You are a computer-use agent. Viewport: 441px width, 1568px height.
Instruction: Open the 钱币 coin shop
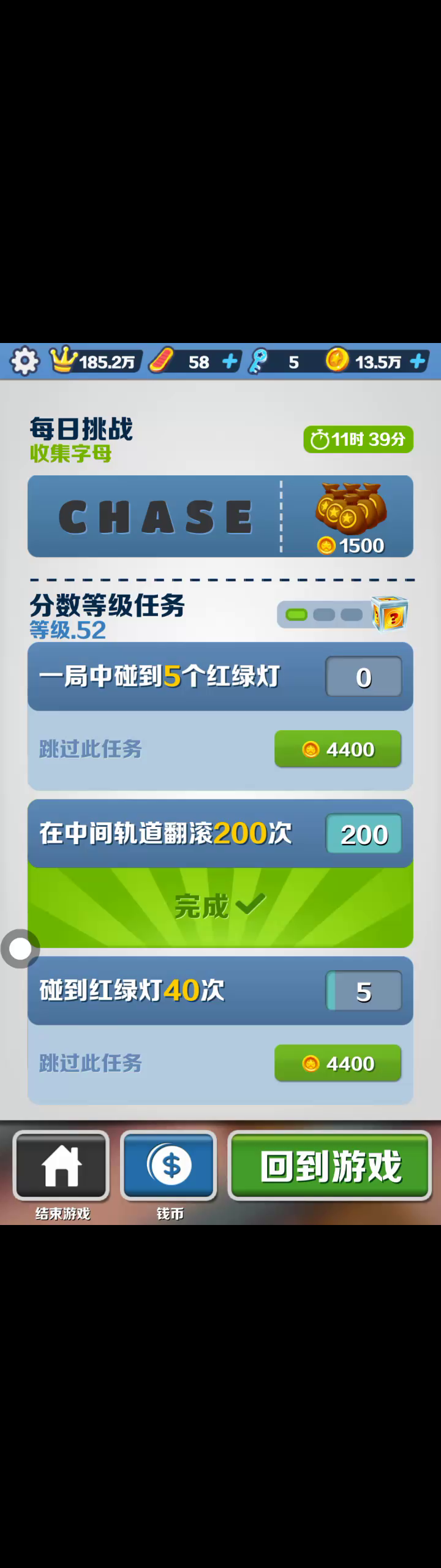tap(169, 1166)
